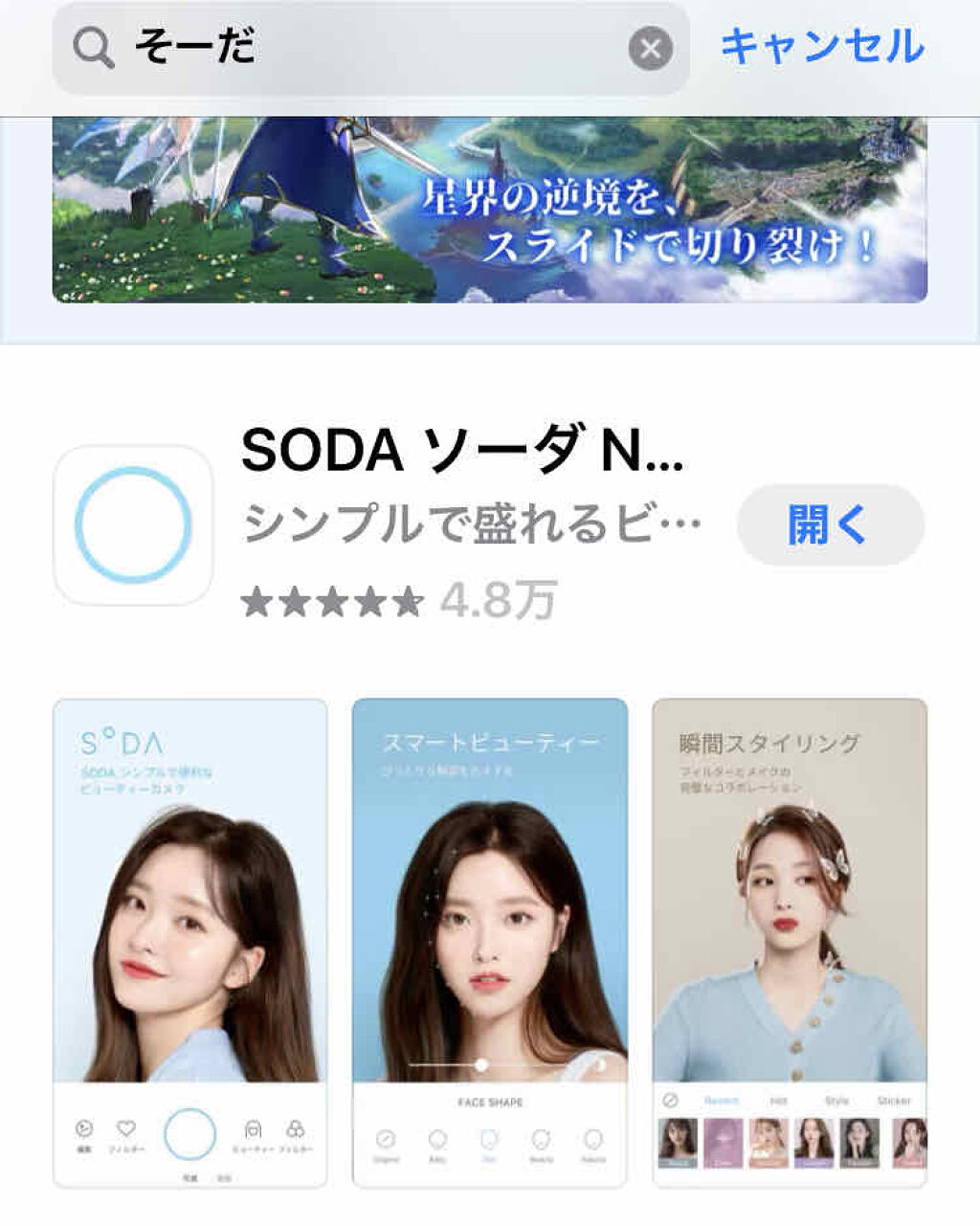Cancel the search with キャンセル
Viewport: 980px width, 1226px height.
tap(822, 46)
